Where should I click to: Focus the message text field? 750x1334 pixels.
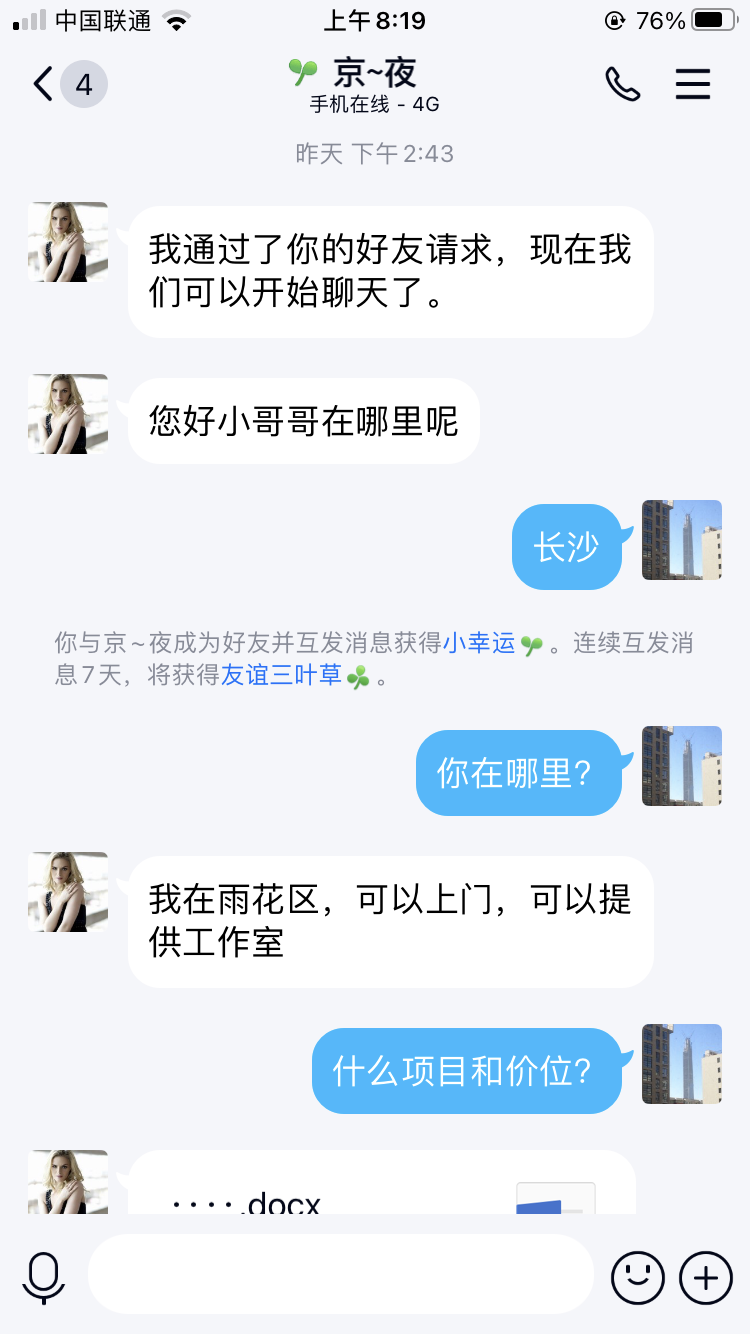pos(340,1274)
